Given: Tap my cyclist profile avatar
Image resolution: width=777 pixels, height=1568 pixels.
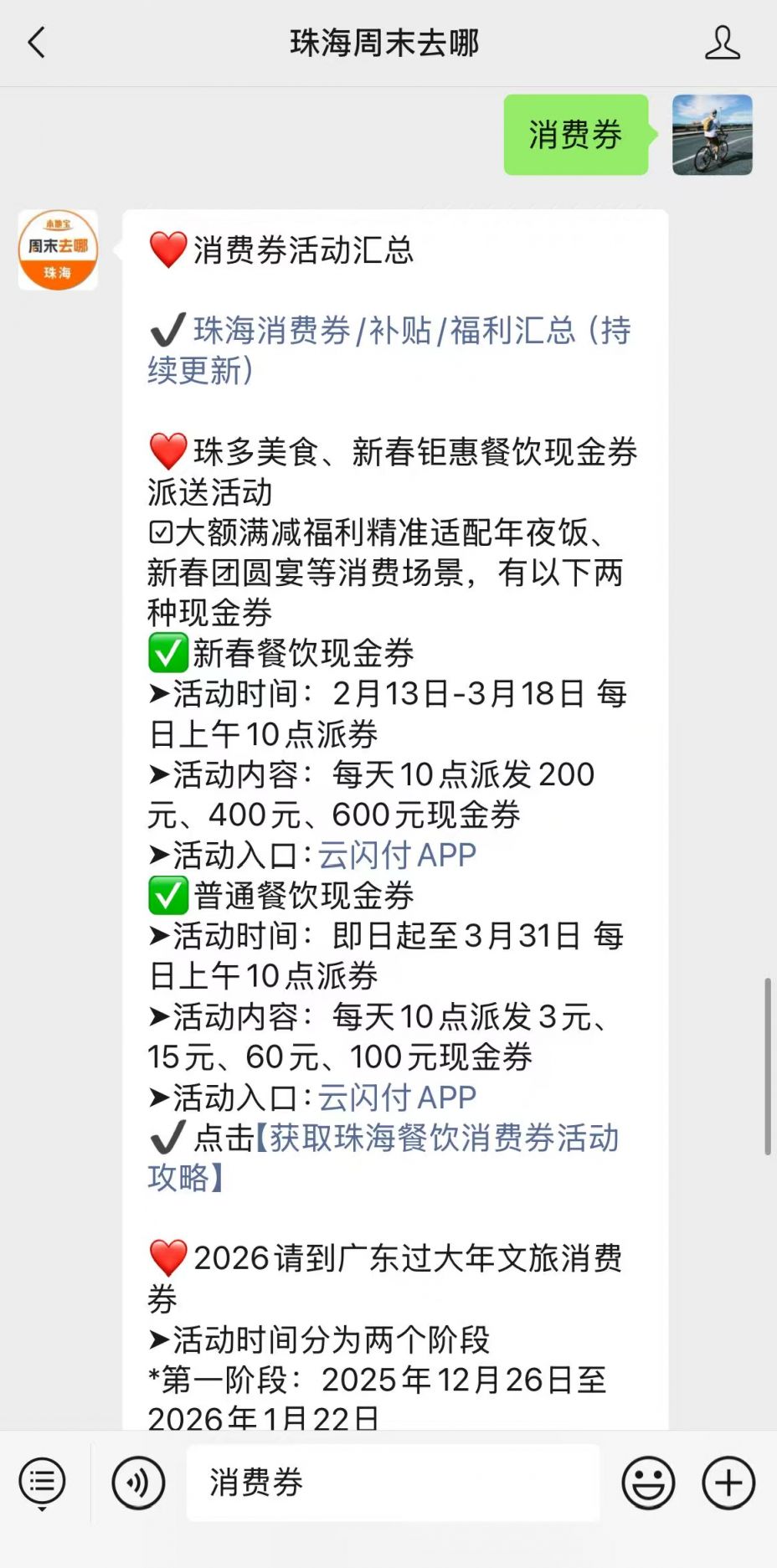Looking at the screenshot, I should tap(712, 135).
